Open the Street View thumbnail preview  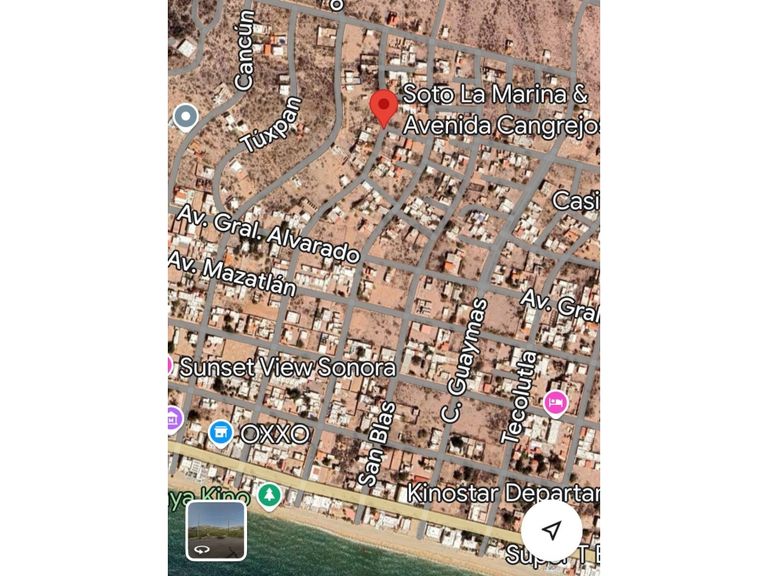(x=216, y=530)
